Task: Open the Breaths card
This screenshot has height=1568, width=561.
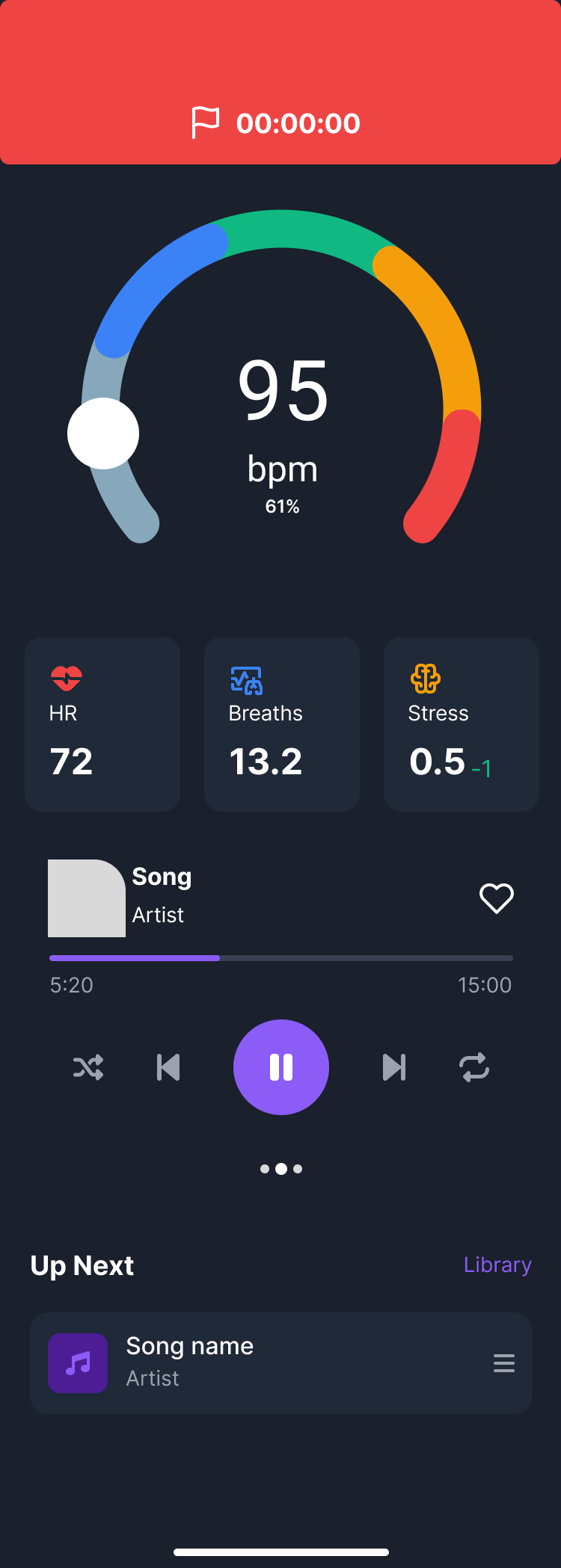Action: point(282,723)
